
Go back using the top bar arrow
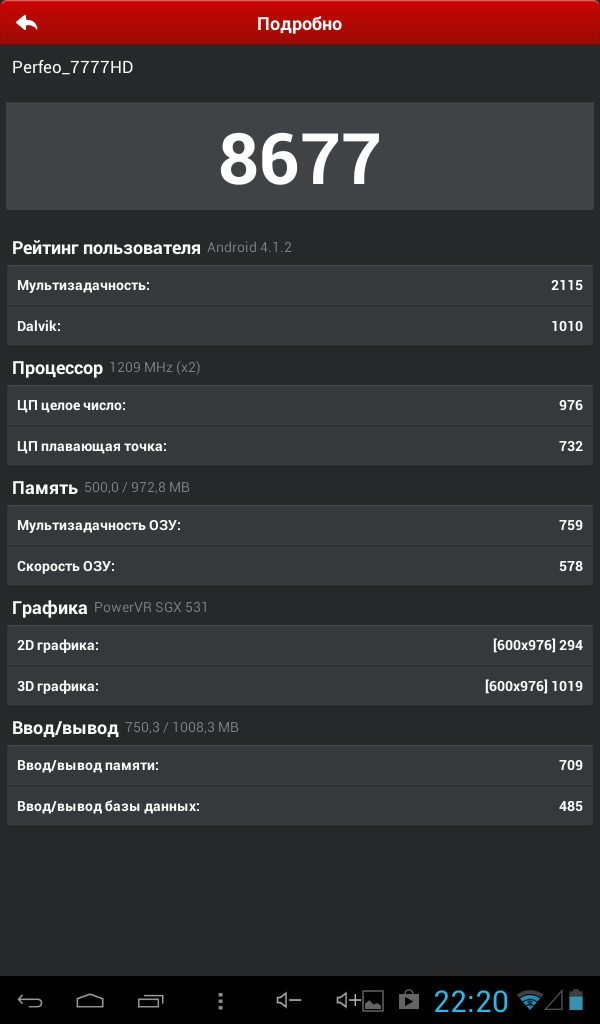tap(27, 23)
